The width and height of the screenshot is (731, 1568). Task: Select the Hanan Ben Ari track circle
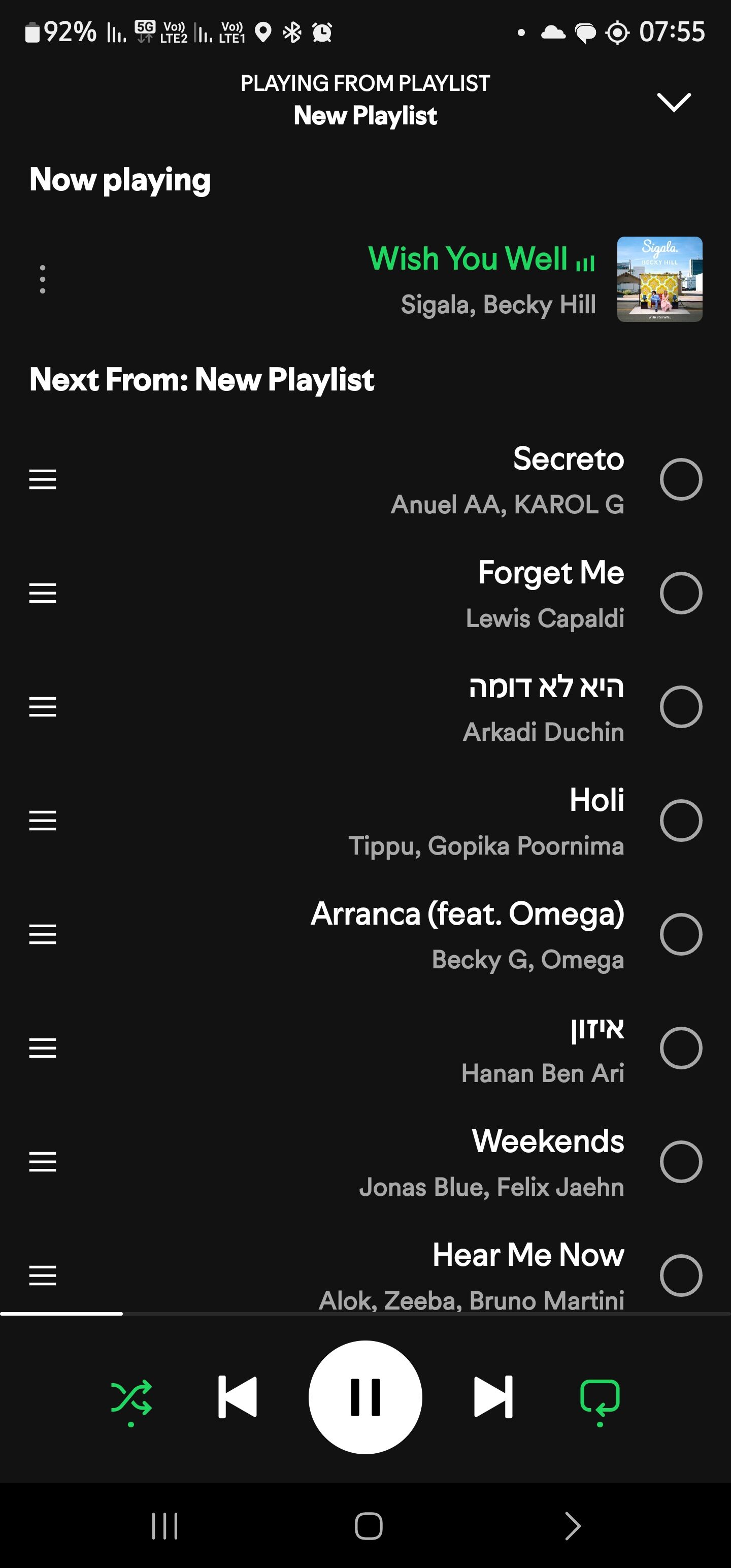[680, 1048]
